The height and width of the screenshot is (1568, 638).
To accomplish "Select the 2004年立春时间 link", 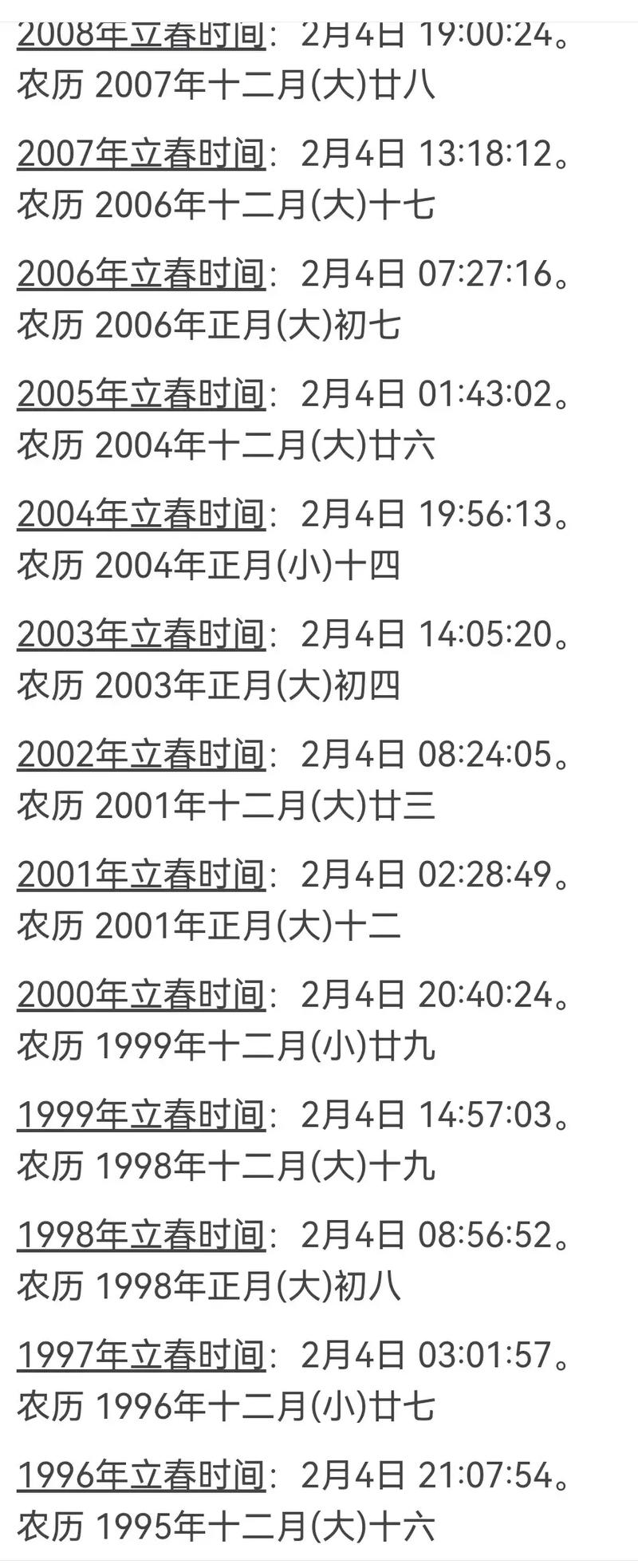I will (140, 514).
